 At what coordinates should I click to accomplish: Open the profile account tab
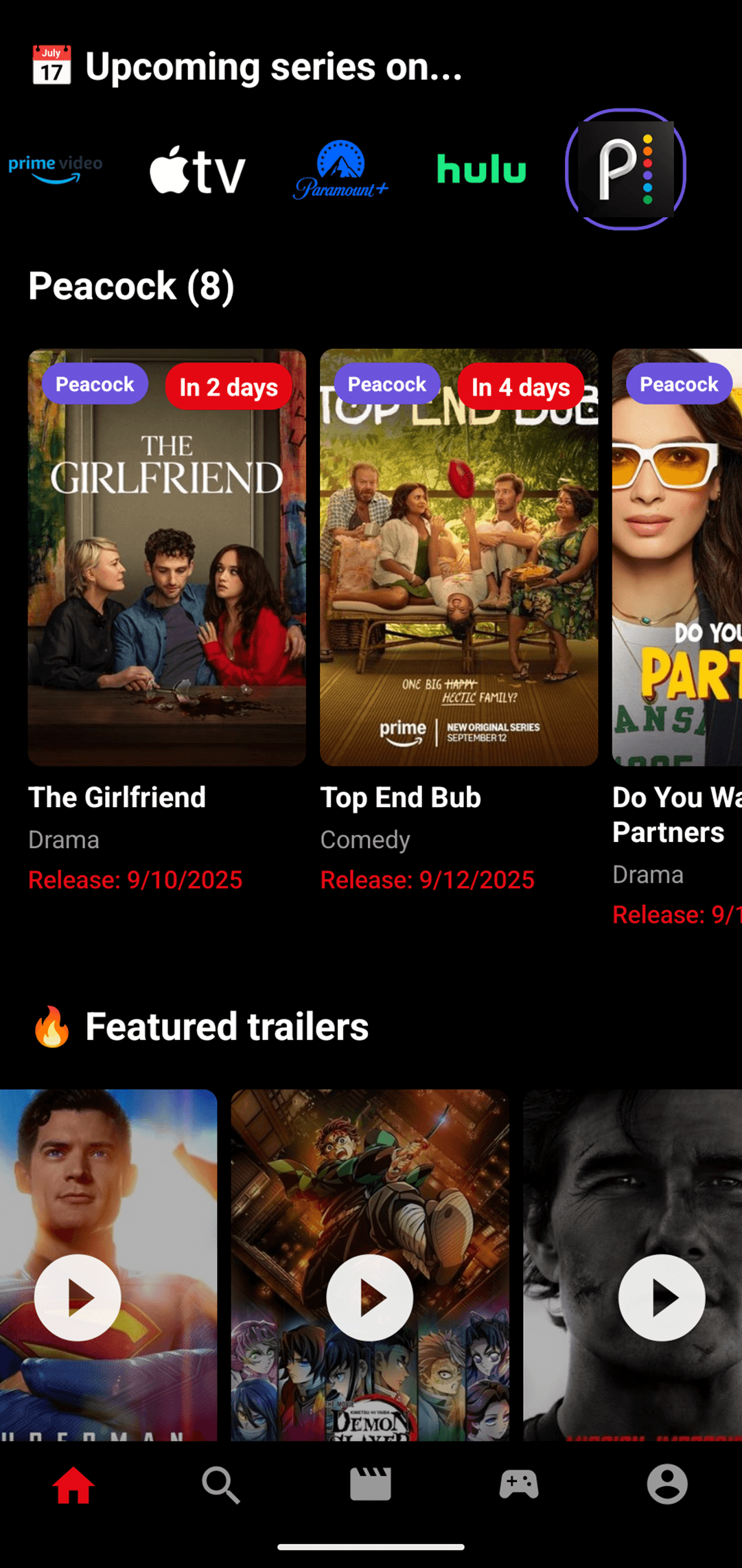pos(667,1485)
